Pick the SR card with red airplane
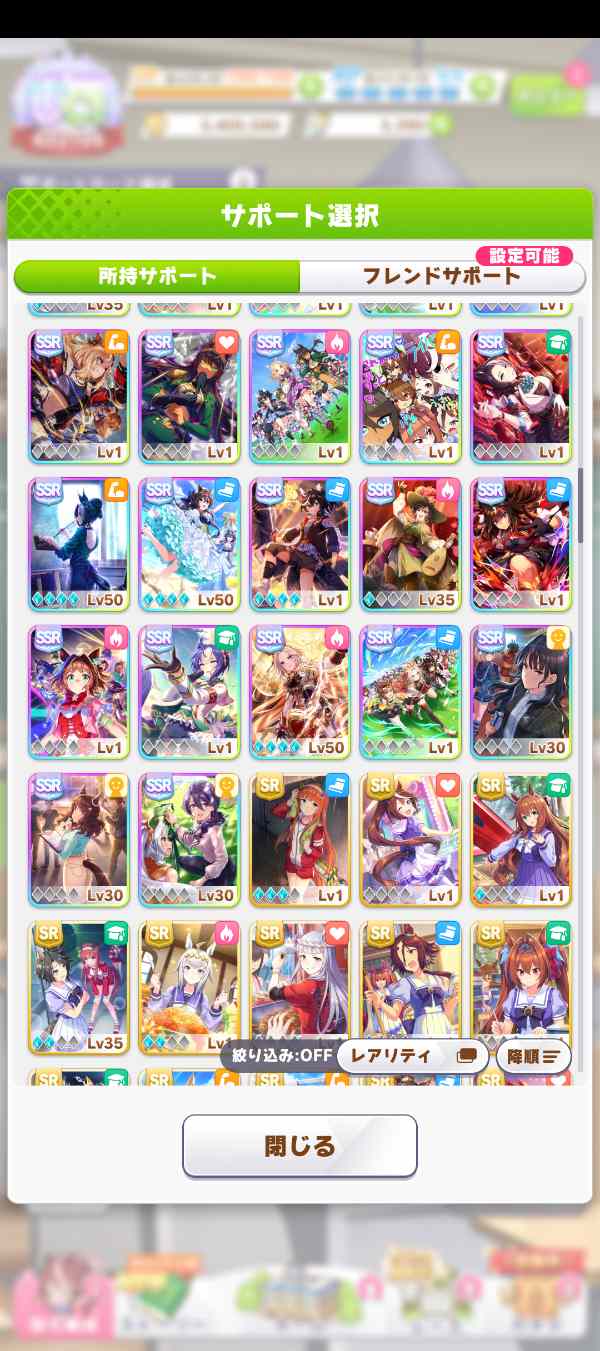 click(x=520, y=838)
